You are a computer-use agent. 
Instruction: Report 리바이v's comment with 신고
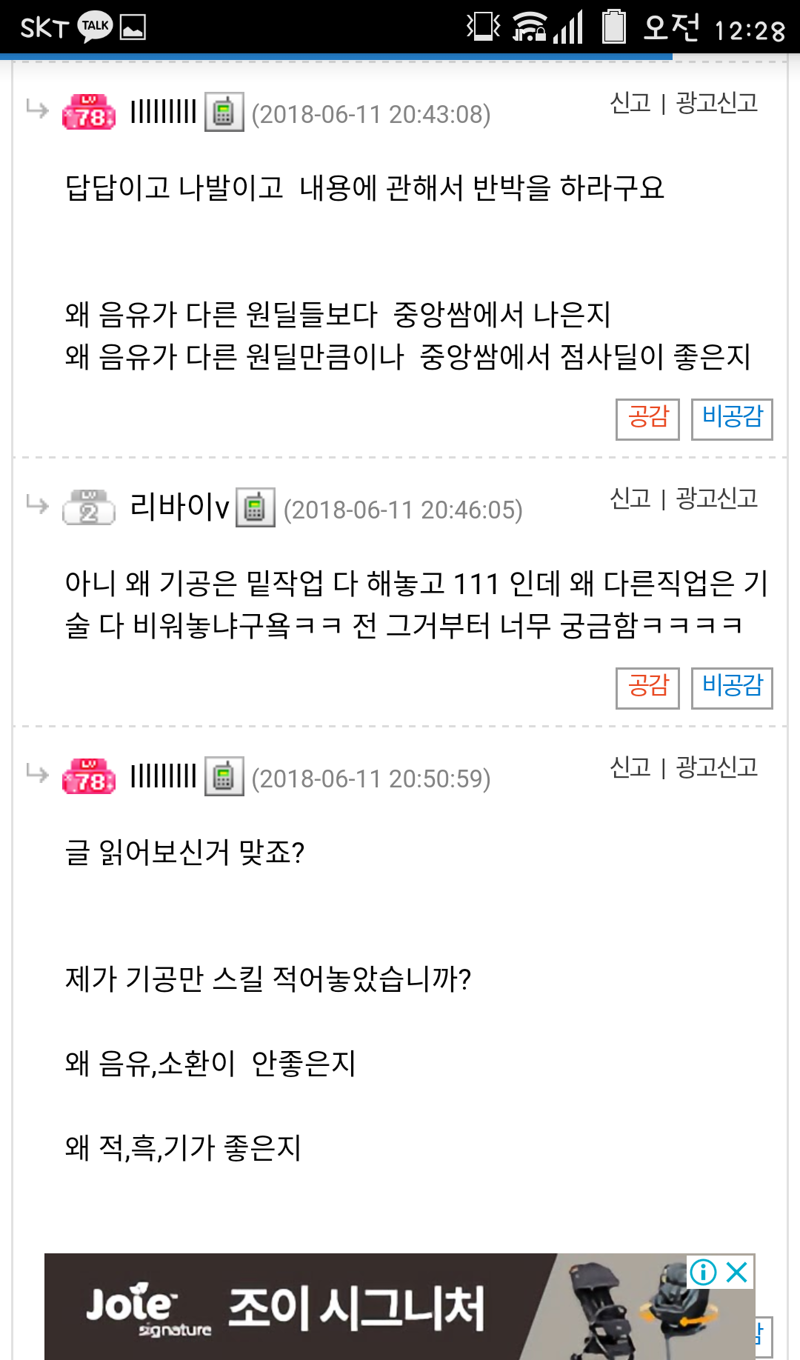tap(630, 499)
